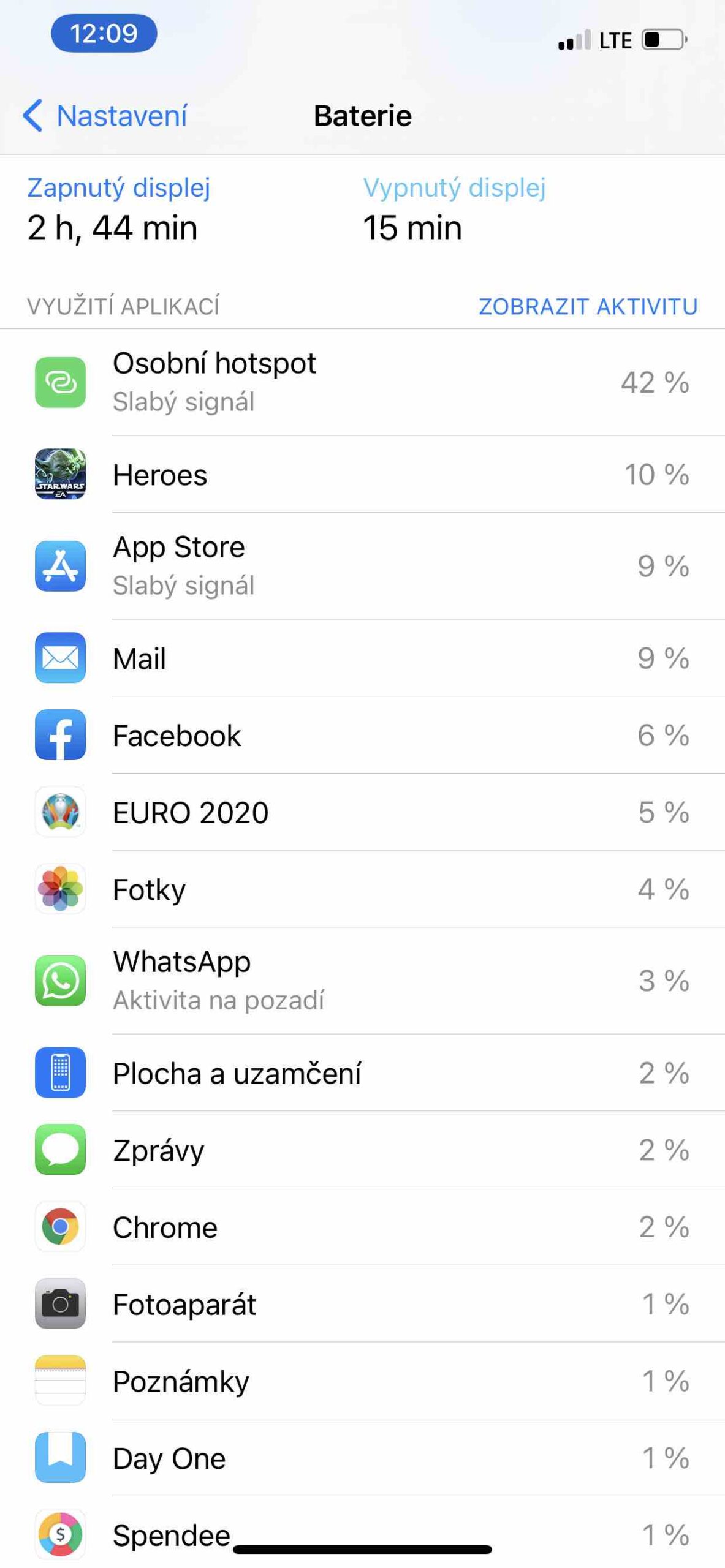Open the Chrome browser icon

click(x=59, y=1227)
